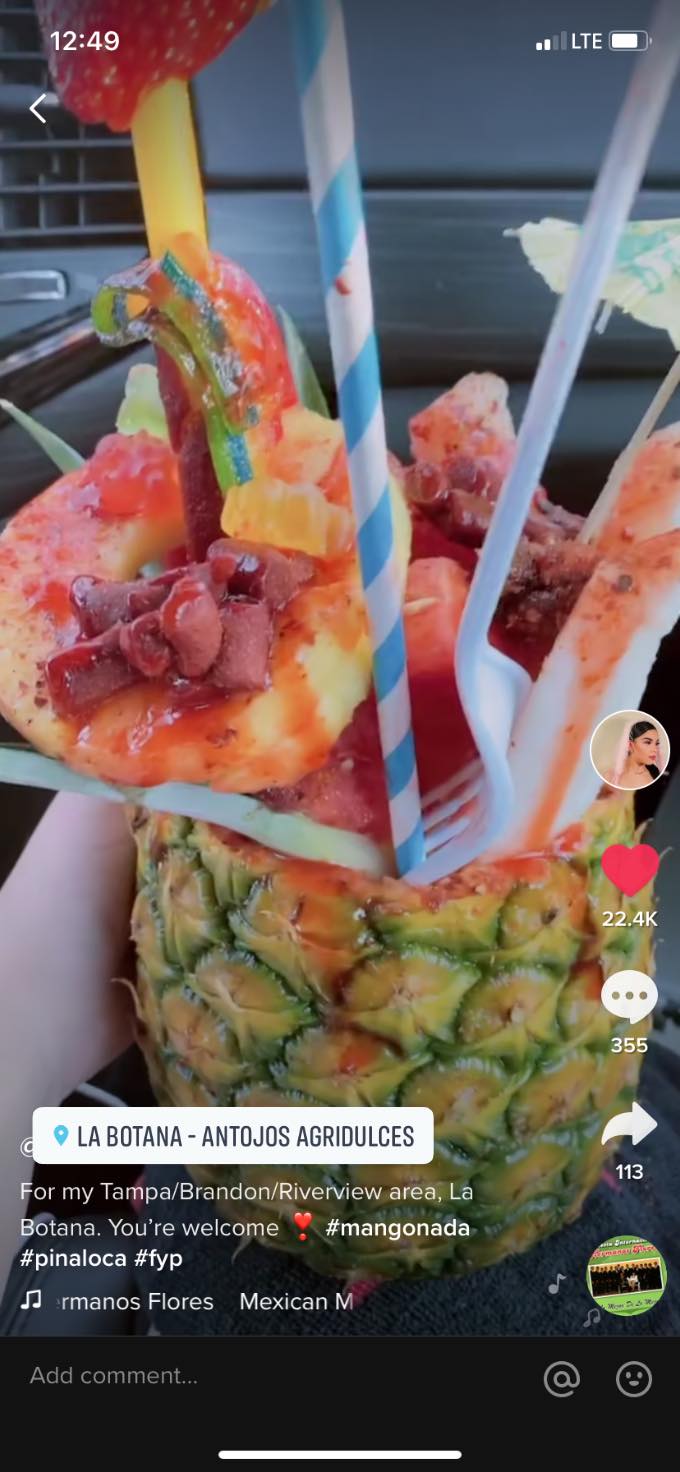Open the emoji picker
The height and width of the screenshot is (1472, 680).
point(634,1379)
